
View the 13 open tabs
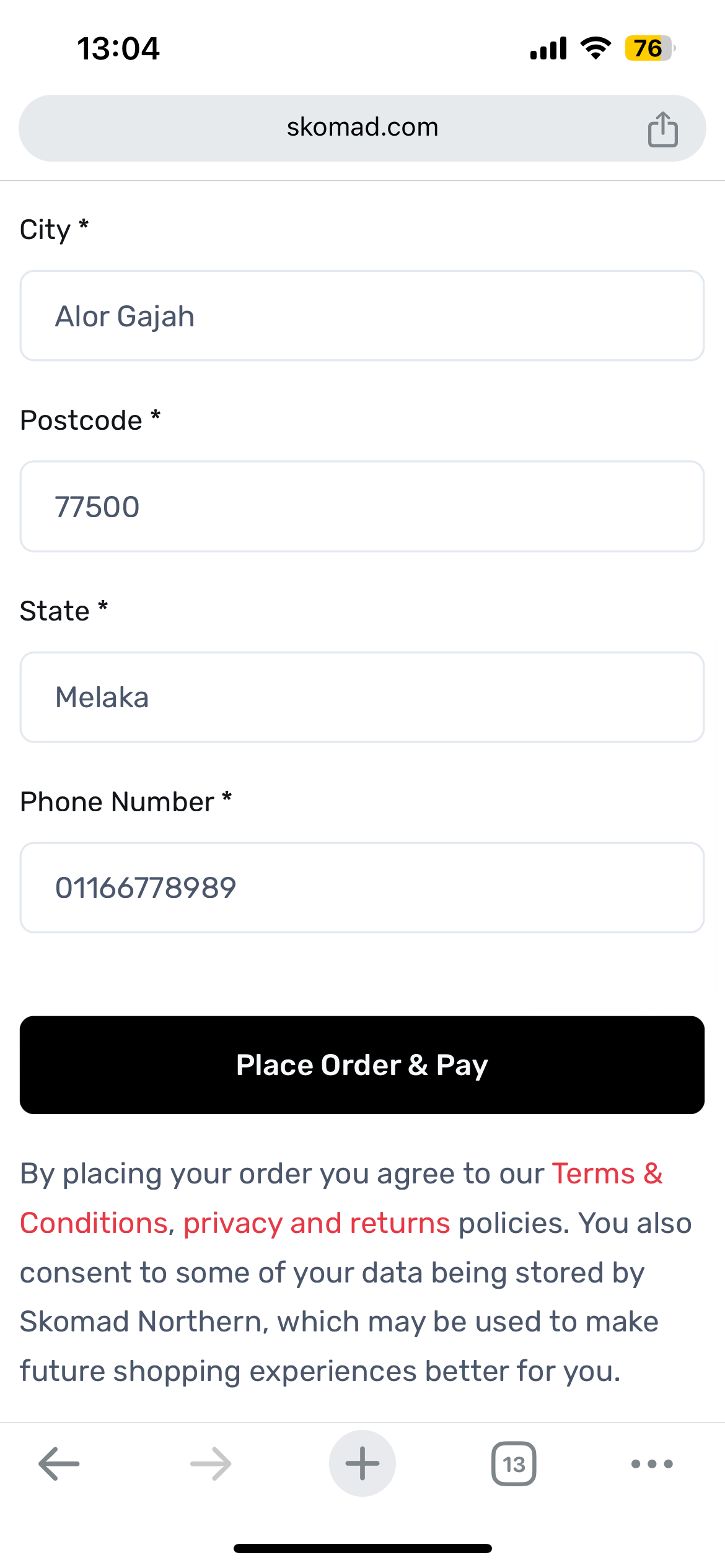(x=514, y=1464)
